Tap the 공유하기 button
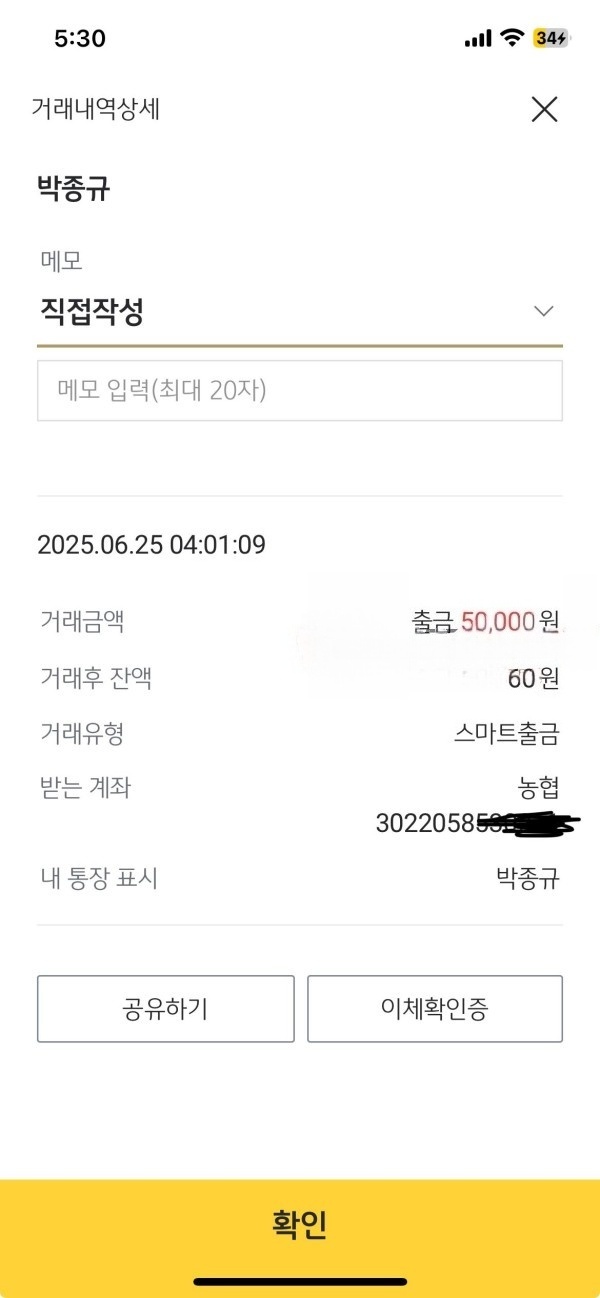The height and width of the screenshot is (1298, 600). tap(166, 1008)
